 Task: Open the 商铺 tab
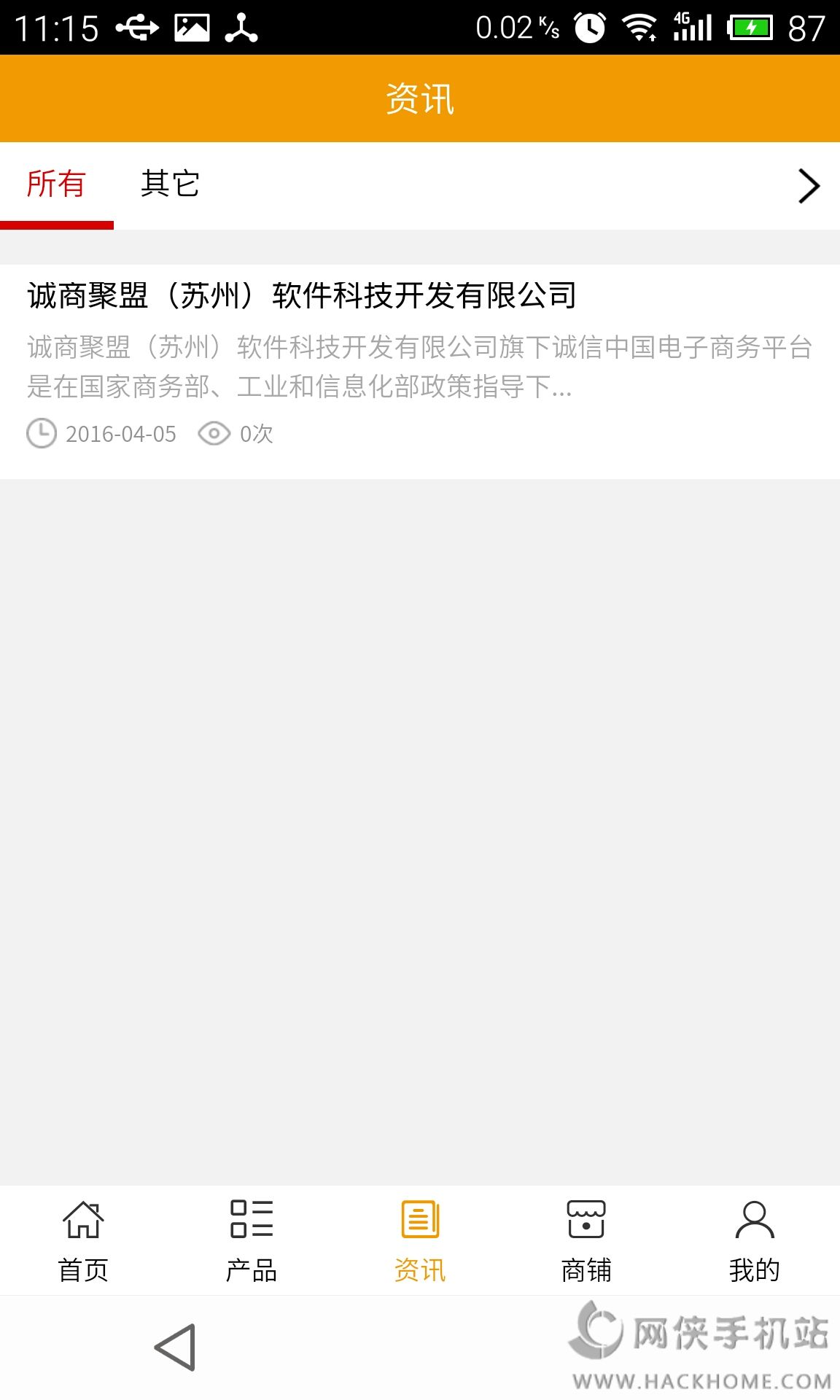pyautogui.click(x=586, y=1241)
